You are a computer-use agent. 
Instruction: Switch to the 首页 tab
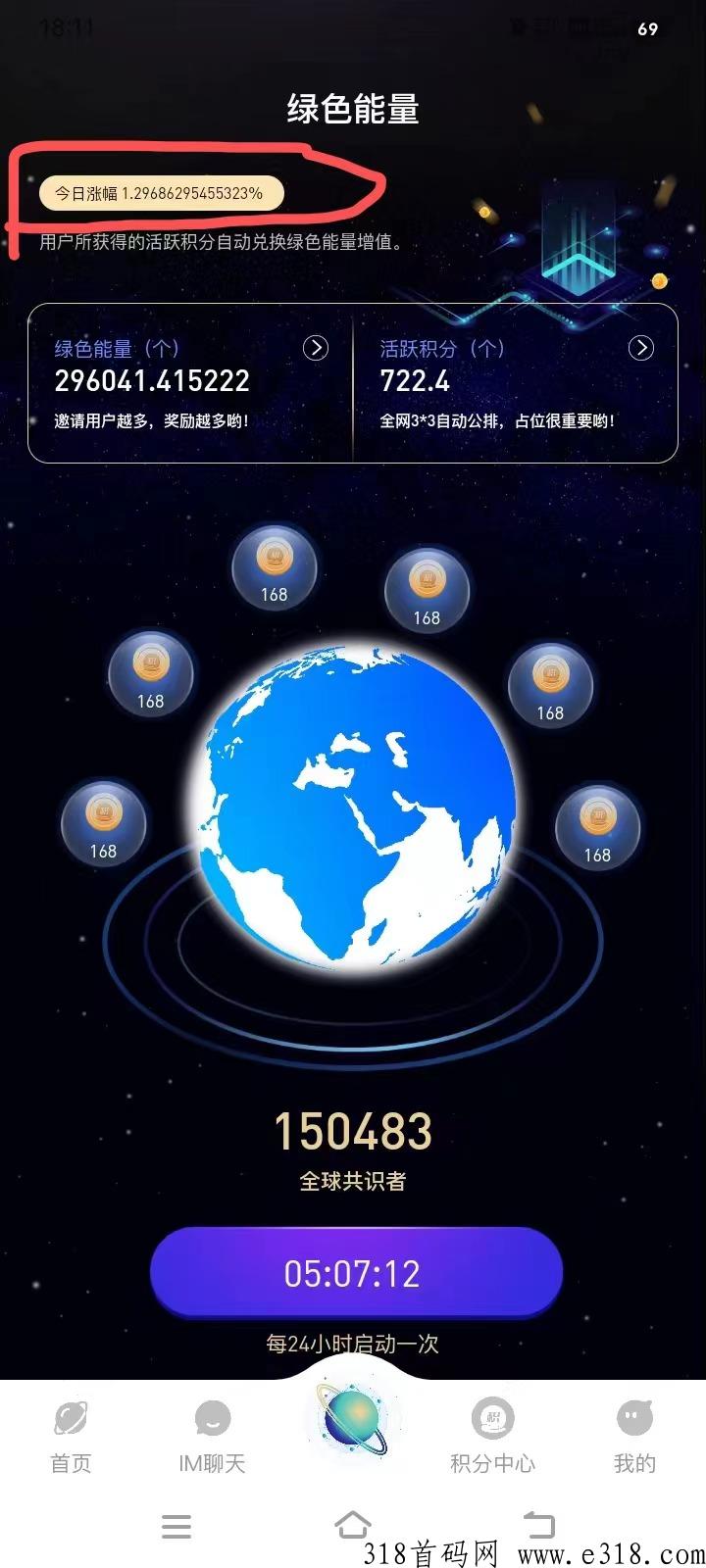[x=71, y=1437]
